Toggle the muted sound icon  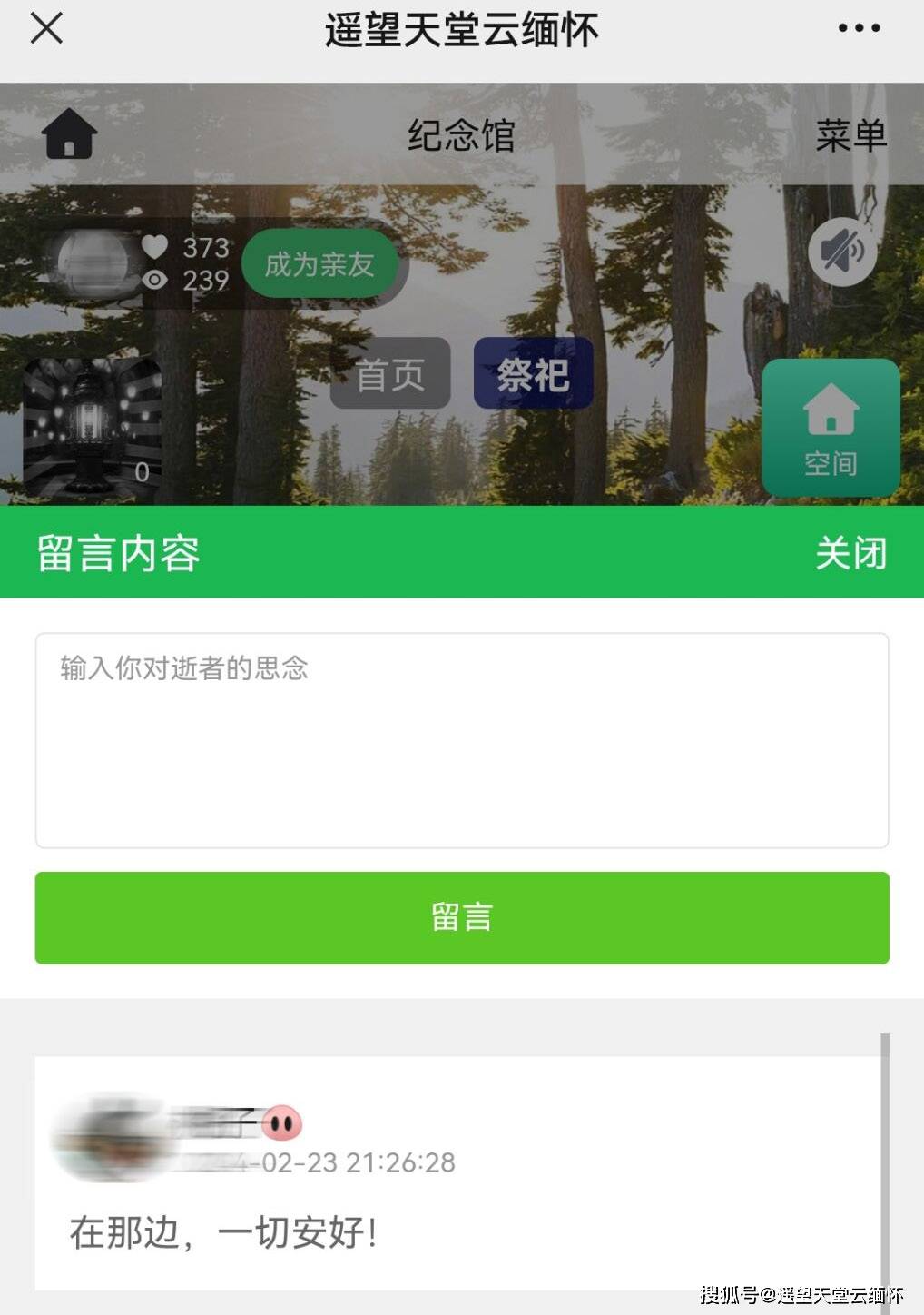pos(841,252)
